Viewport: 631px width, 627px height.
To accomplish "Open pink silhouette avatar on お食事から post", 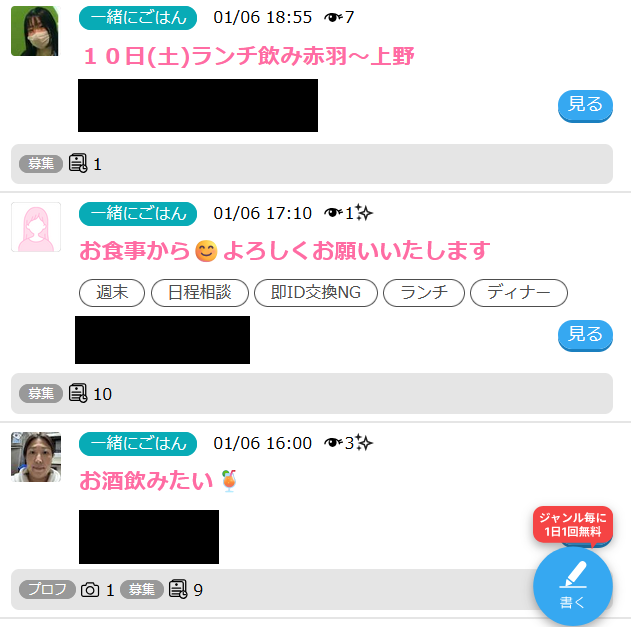I will click(x=35, y=227).
